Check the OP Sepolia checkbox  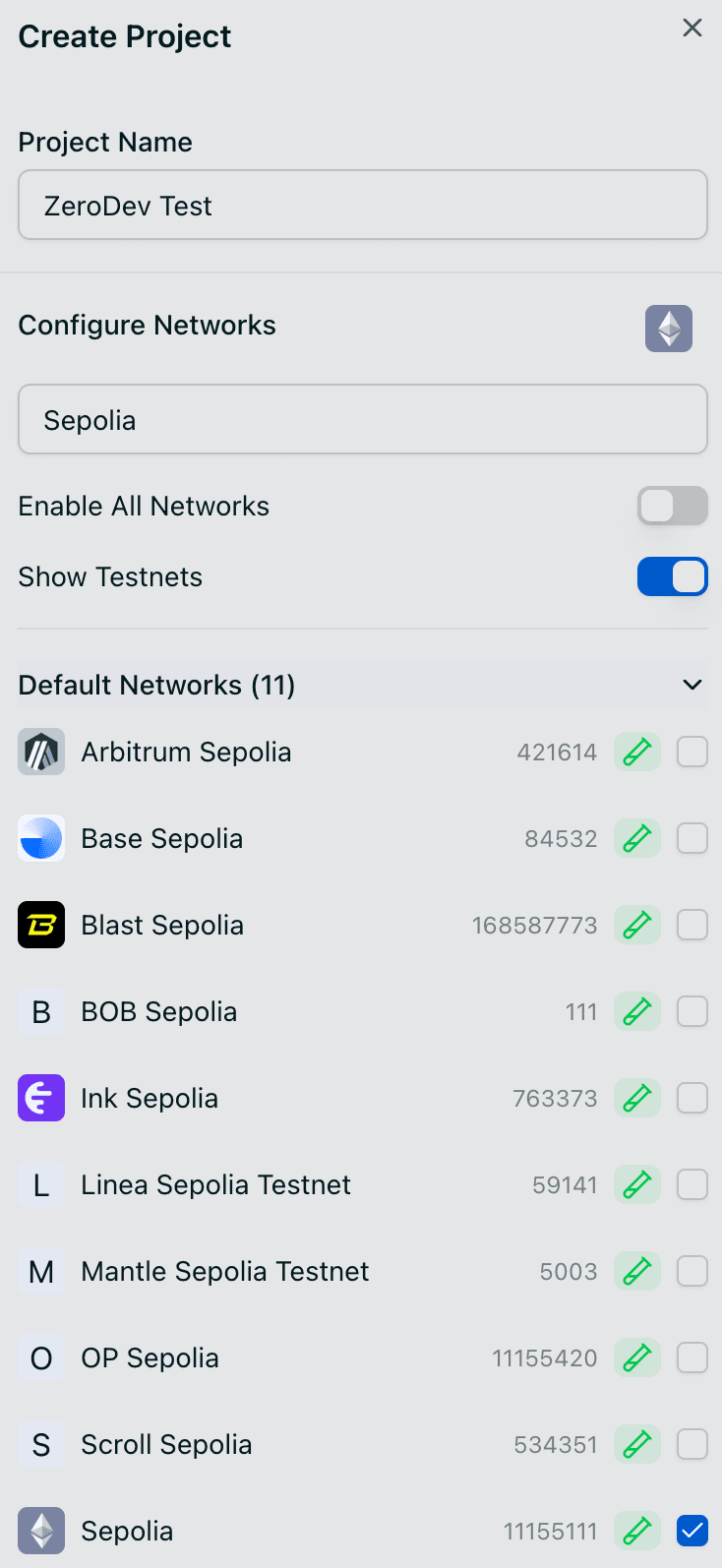(692, 1358)
